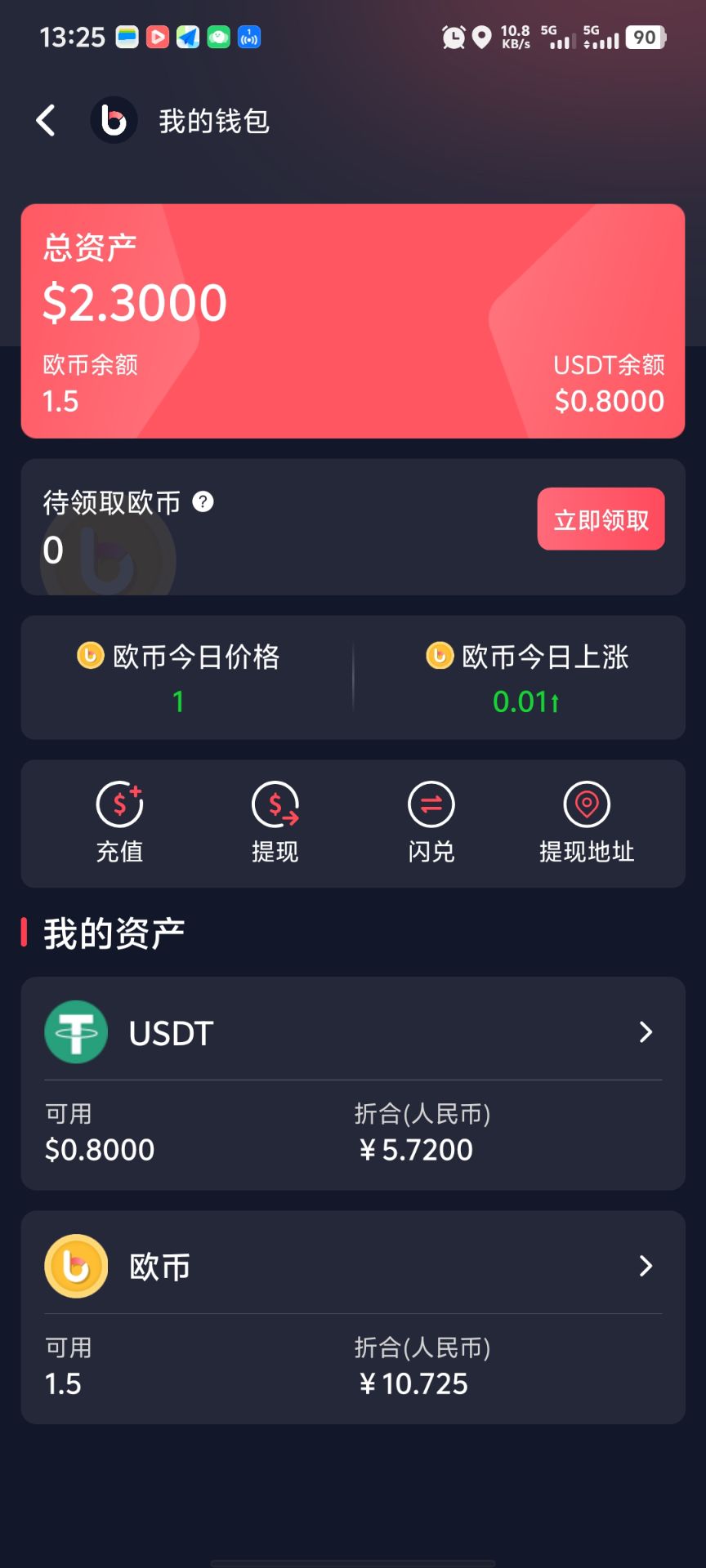Tap the total assets amount $2.3000
This screenshot has width=706, height=1568.
click(x=135, y=302)
